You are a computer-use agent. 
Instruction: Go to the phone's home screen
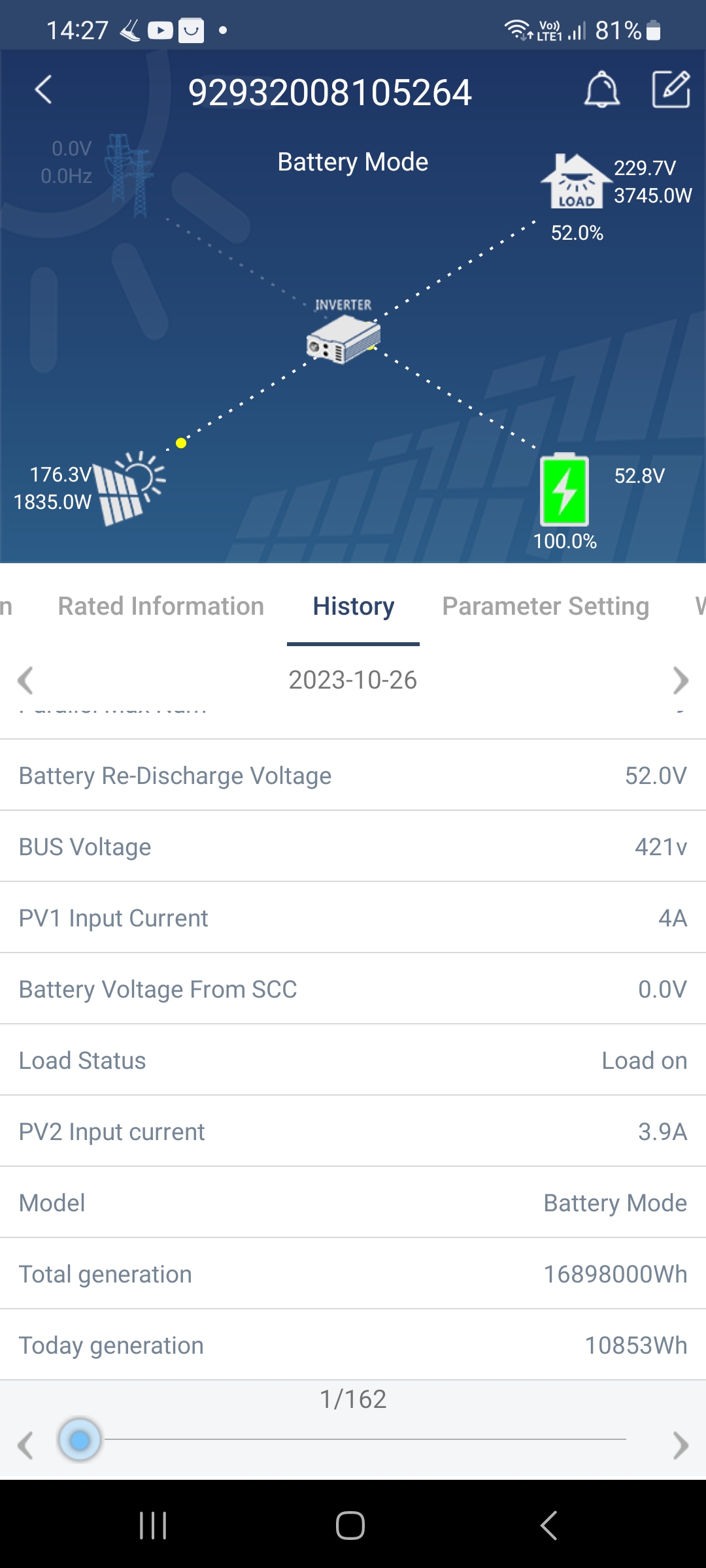[350, 1526]
